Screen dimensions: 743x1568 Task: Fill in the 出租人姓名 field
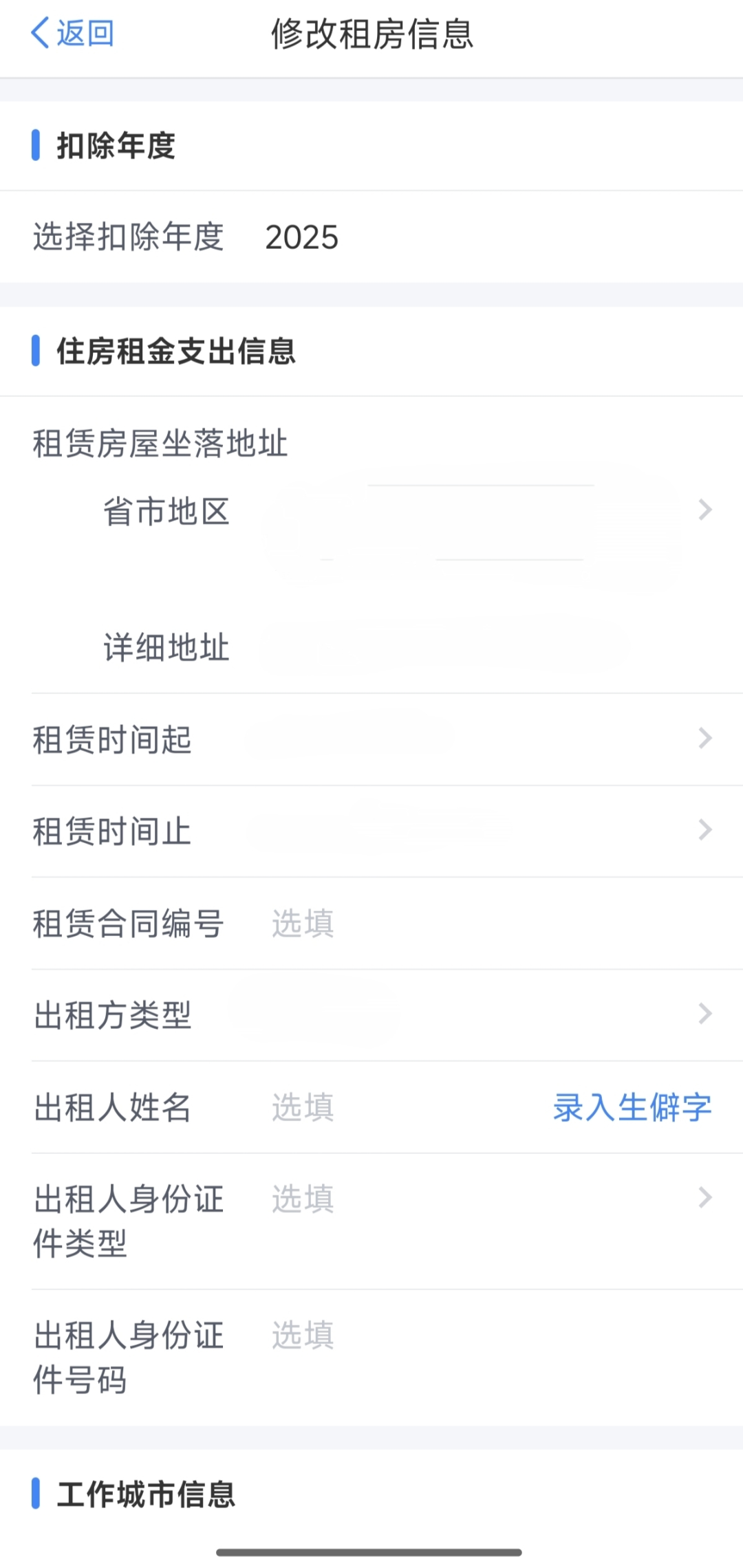pos(399,1107)
